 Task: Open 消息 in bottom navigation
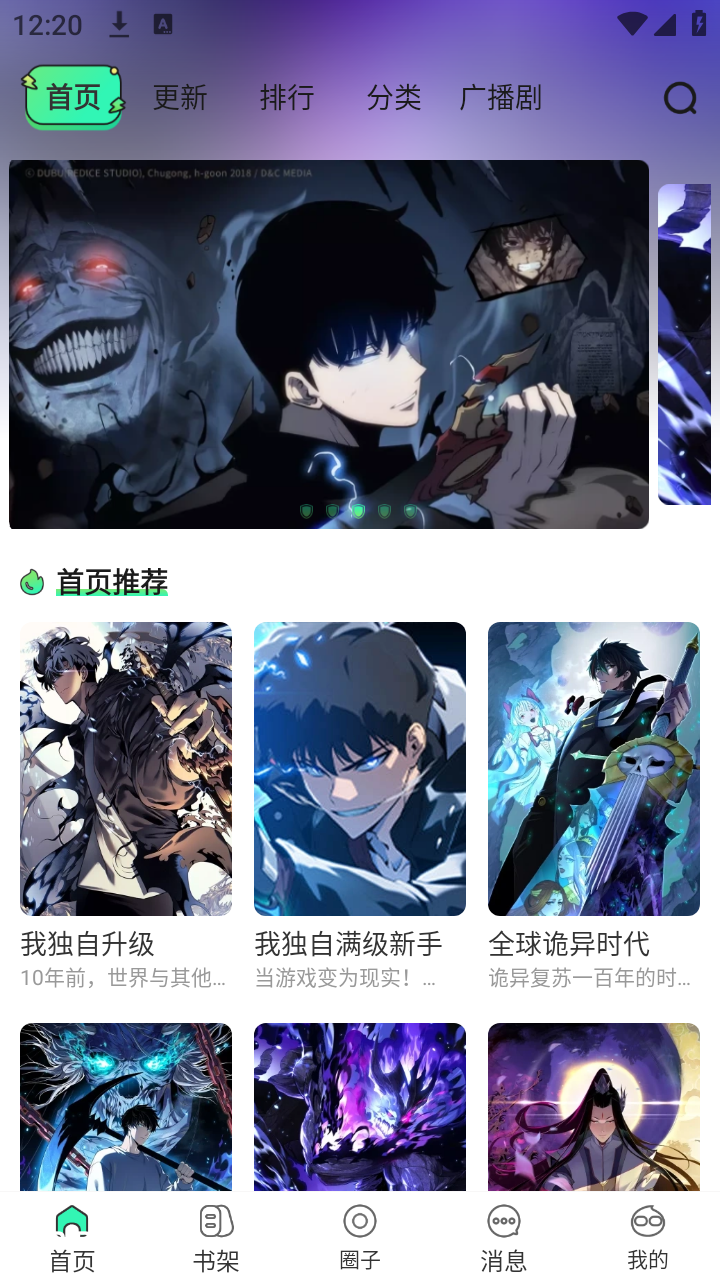pyautogui.click(x=504, y=1238)
